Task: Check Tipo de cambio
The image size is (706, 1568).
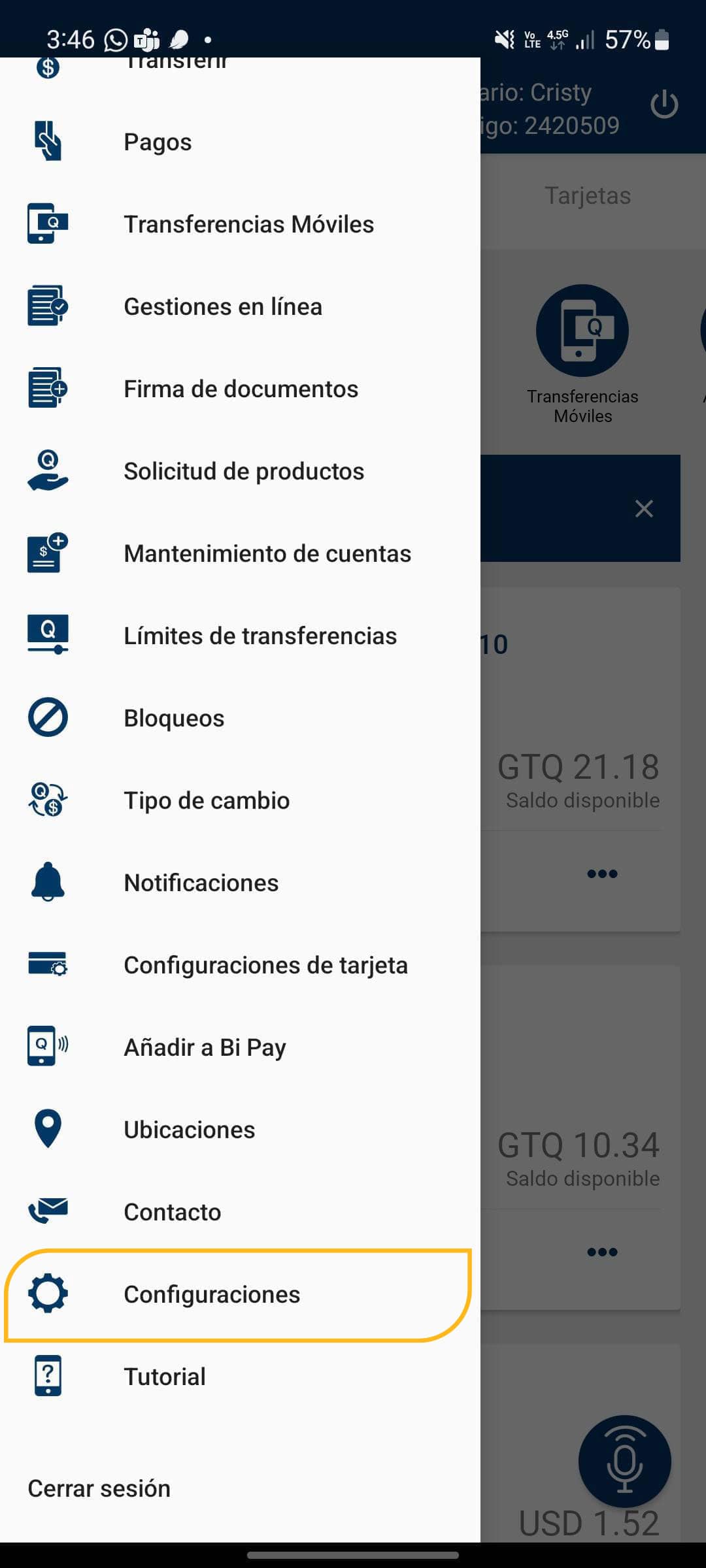Action: coord(207,800)
